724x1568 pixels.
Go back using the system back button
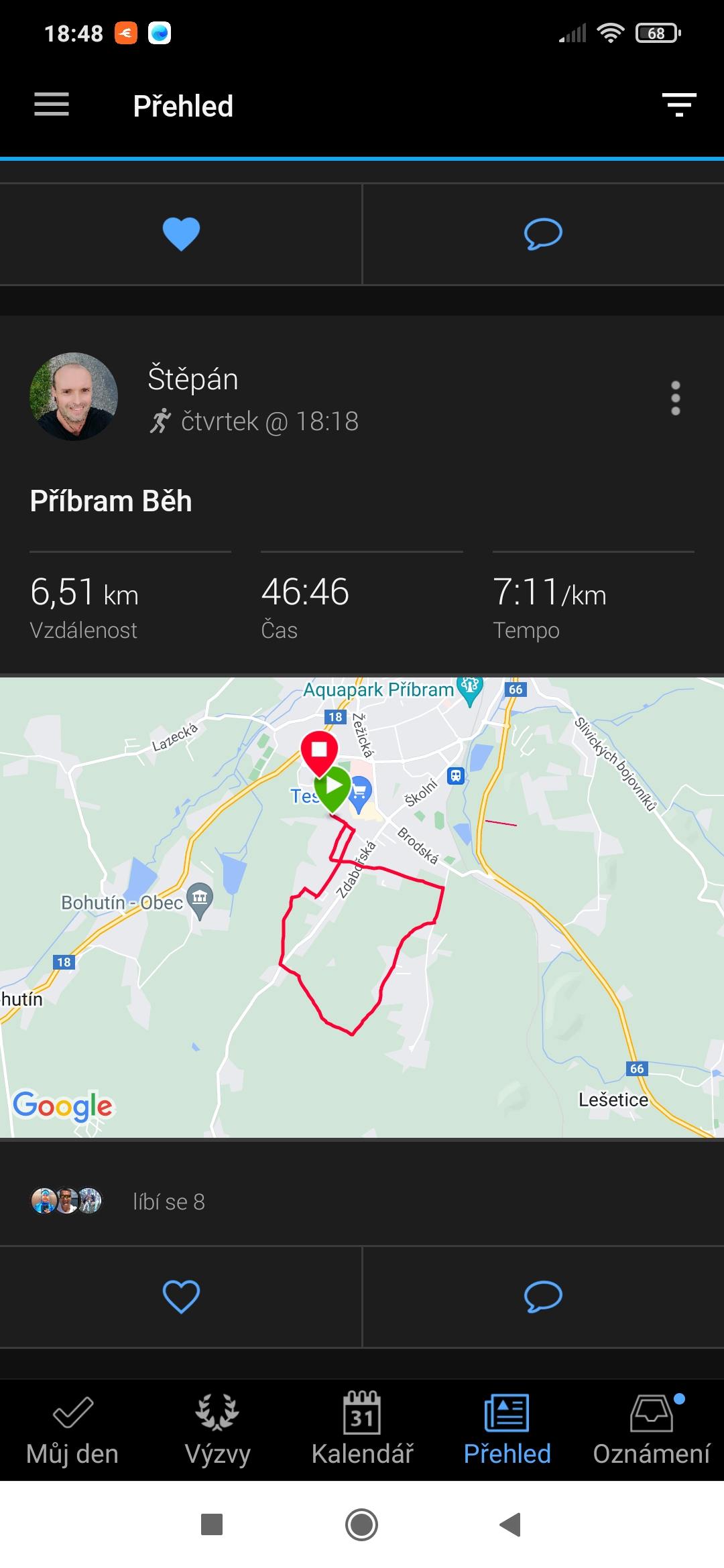click(x=511, y=1524)
